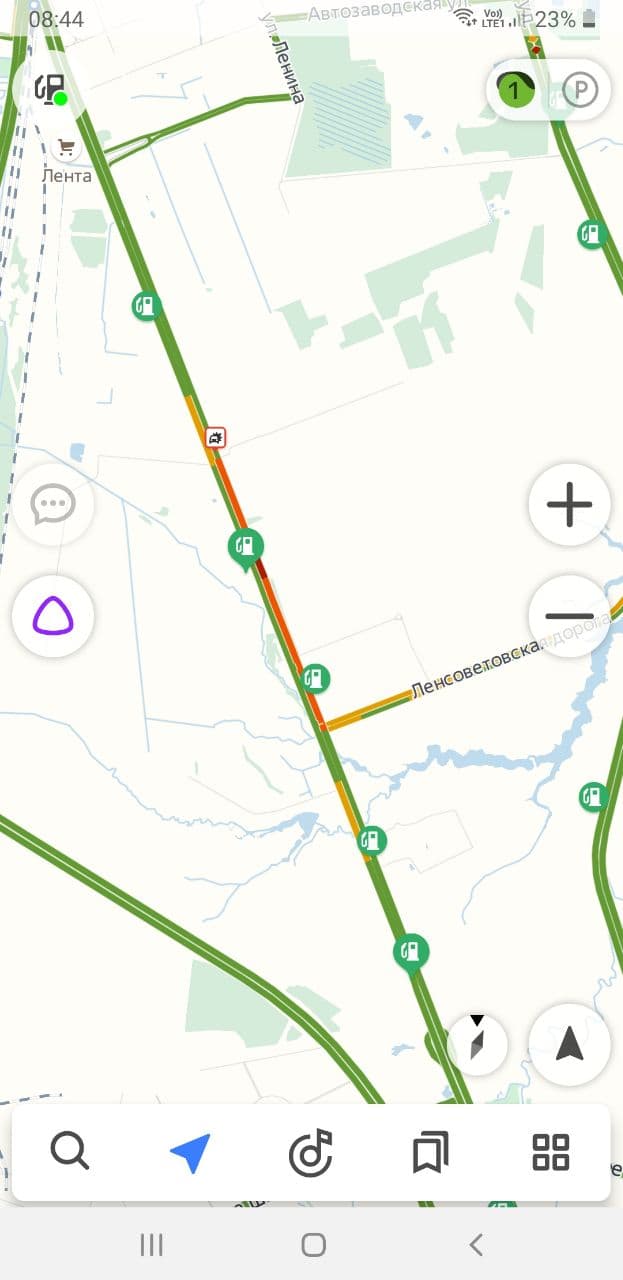The width and height of the screenshot is (623, 1280).
Task: Center map on my location
Action: pos(570,1044)
